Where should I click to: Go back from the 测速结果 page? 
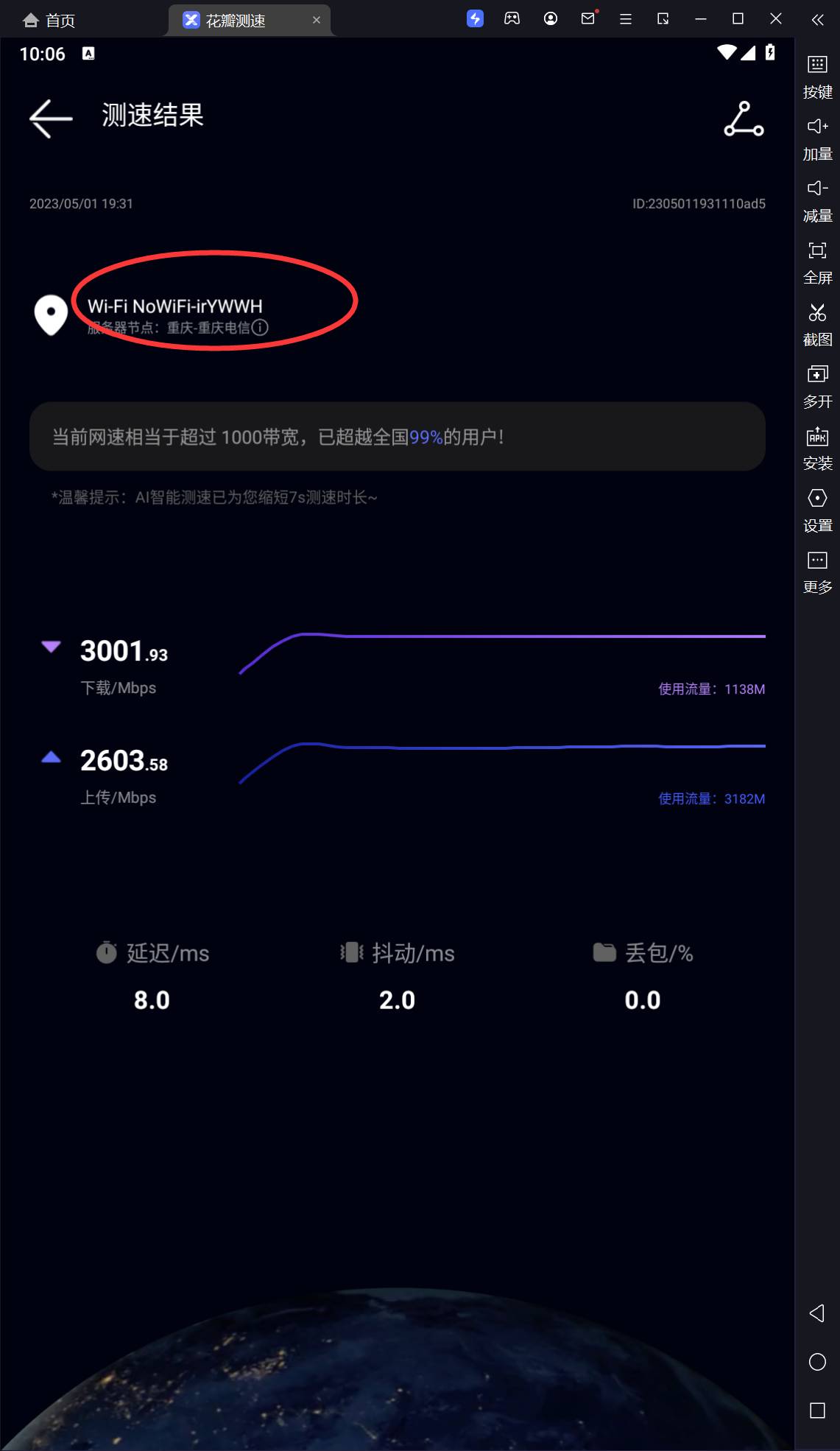tap(51, 118)
